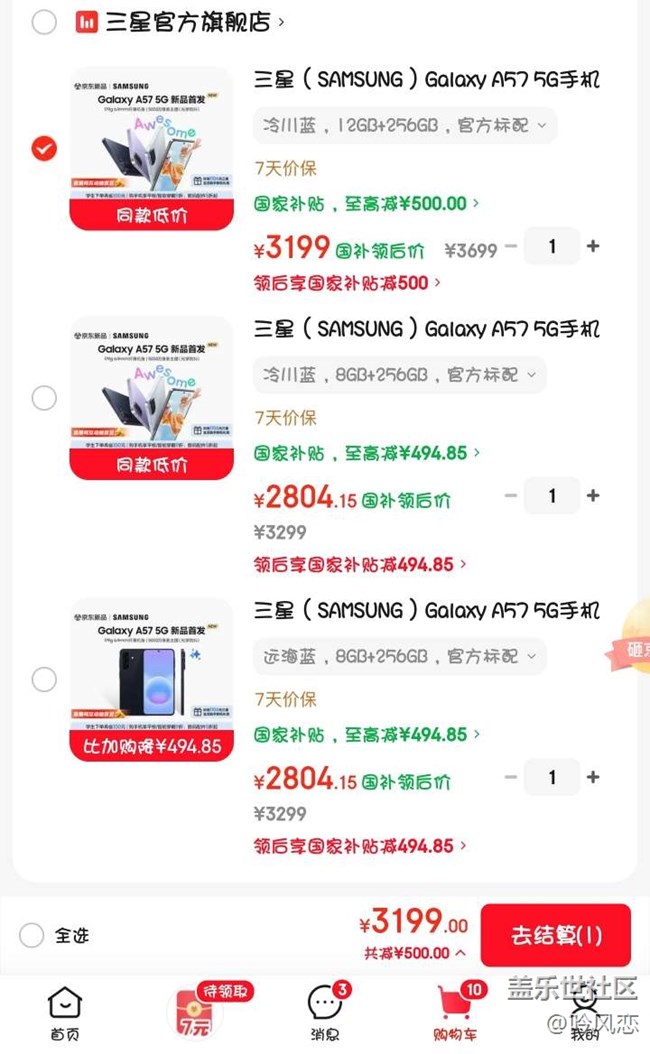Expand the 远海蓝 8GB+256GB spec dropdown
Image resolution: width=650 pixels, height=1054 pixels.
click(x=399, y=657)
